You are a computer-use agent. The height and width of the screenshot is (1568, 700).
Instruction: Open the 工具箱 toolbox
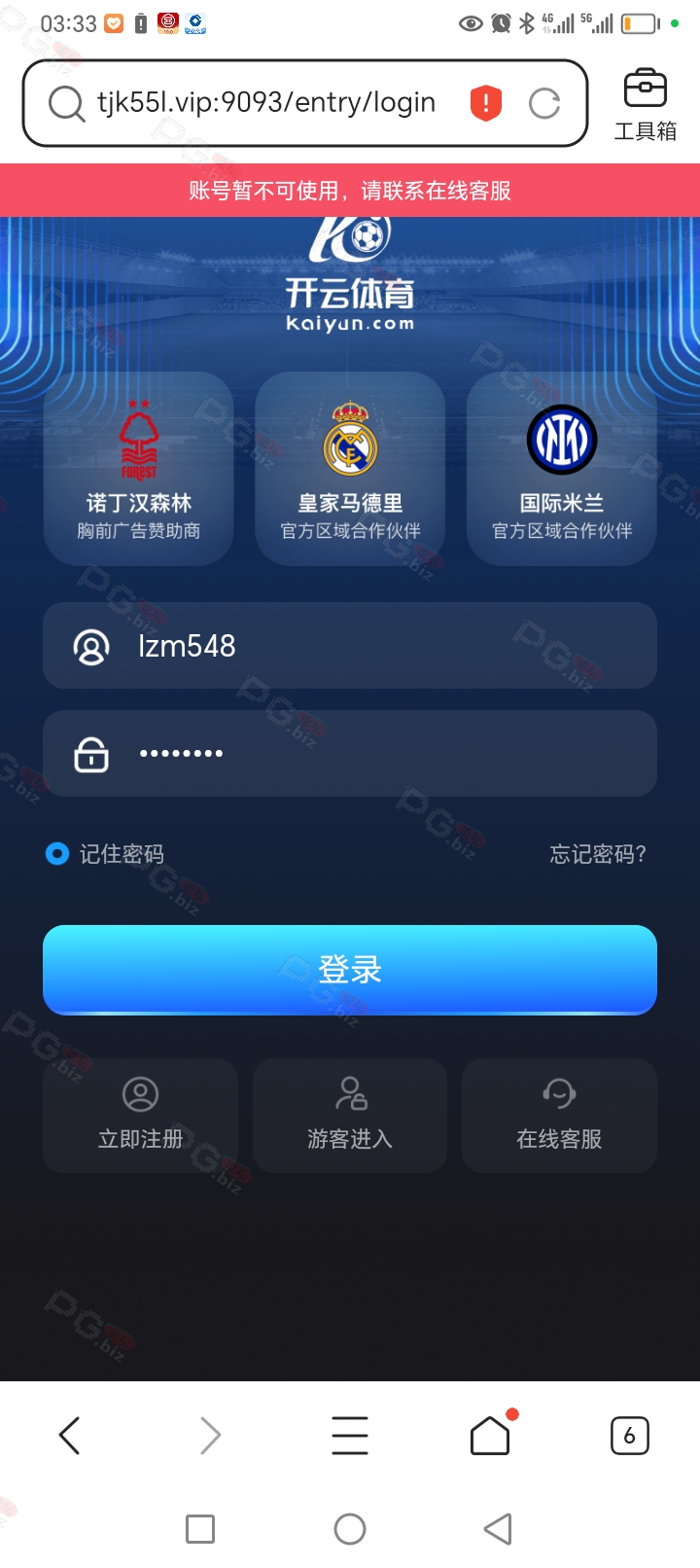click(645, 105)
